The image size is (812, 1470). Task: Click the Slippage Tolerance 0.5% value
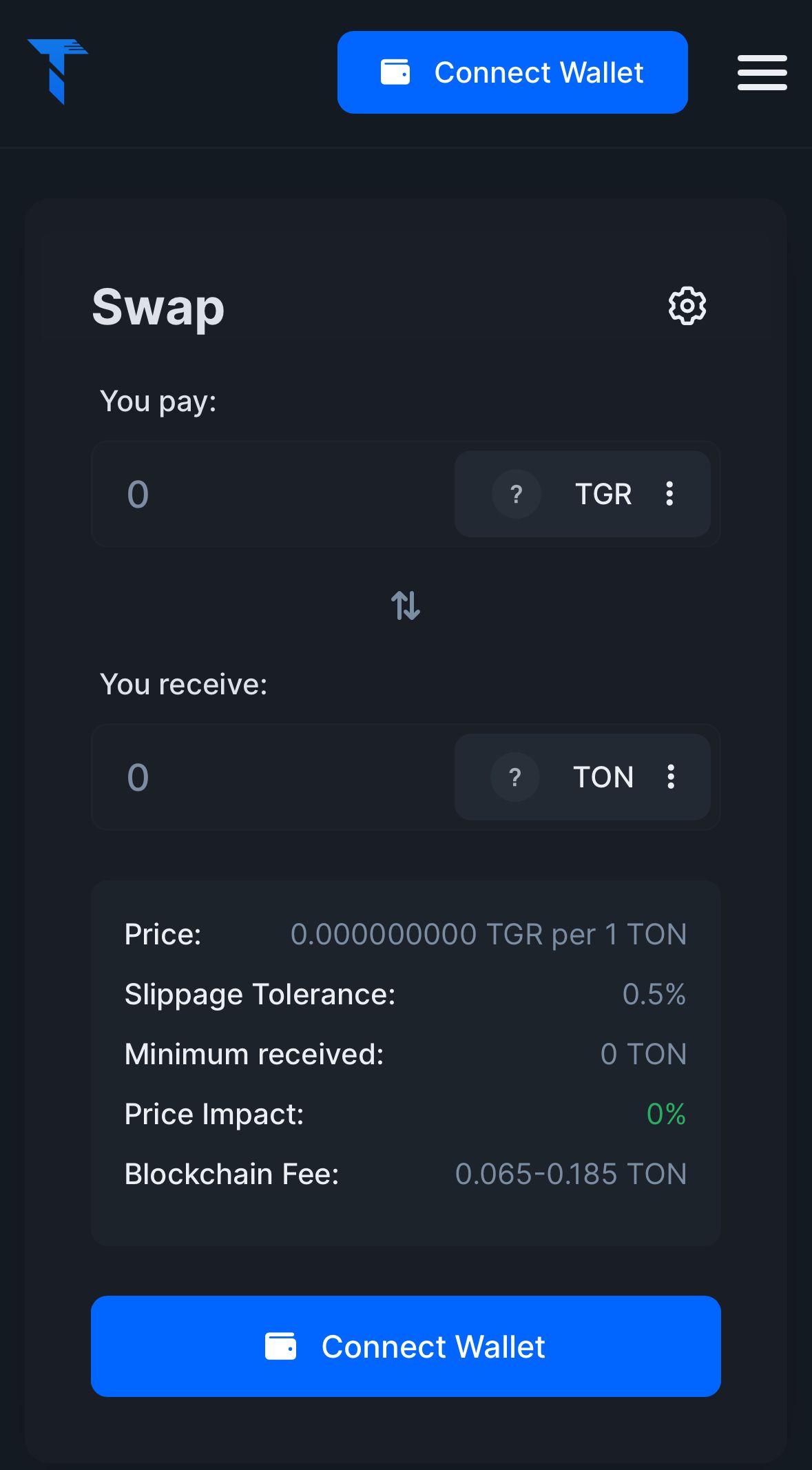[x=654, y=994]
